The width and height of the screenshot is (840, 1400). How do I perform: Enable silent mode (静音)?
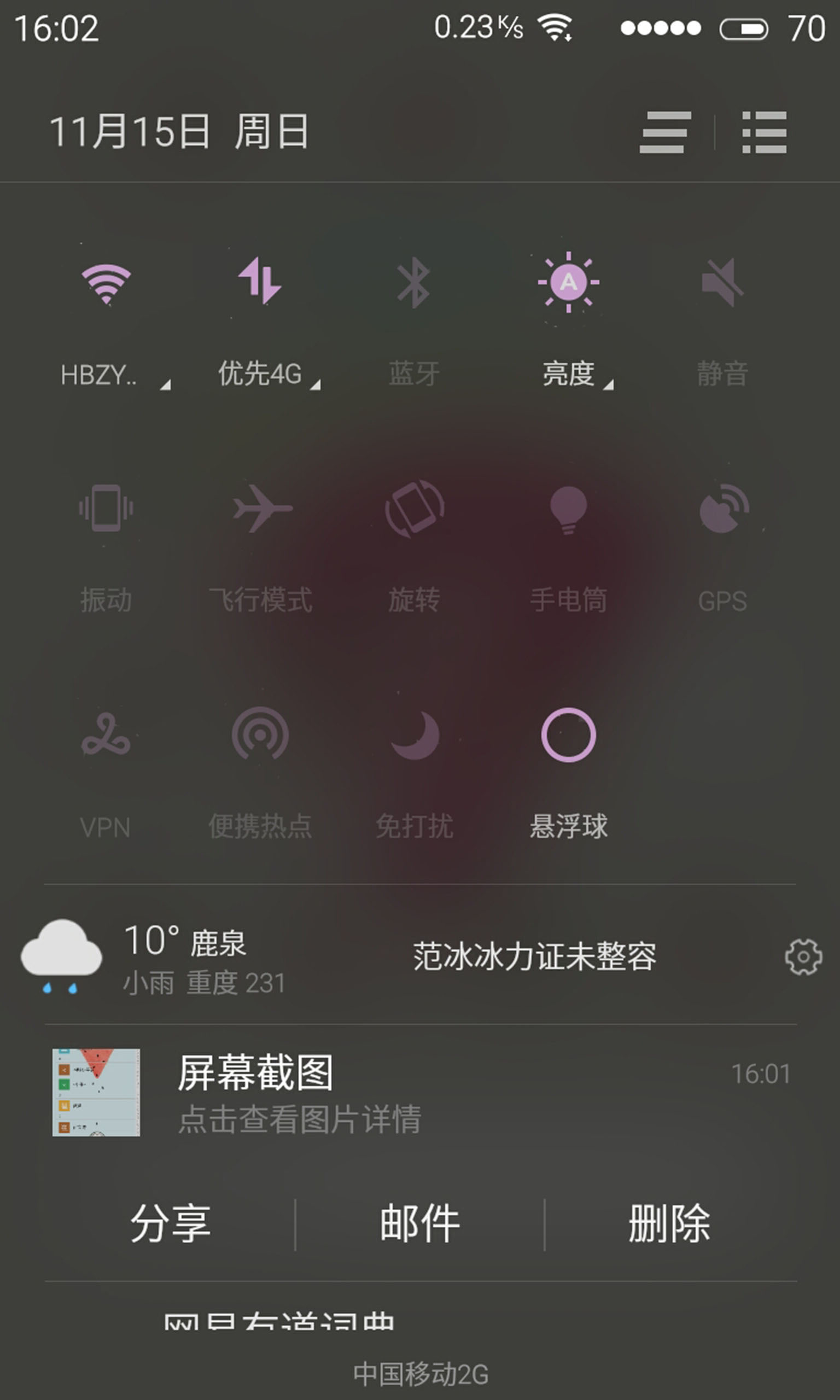[x=722, y=282]
